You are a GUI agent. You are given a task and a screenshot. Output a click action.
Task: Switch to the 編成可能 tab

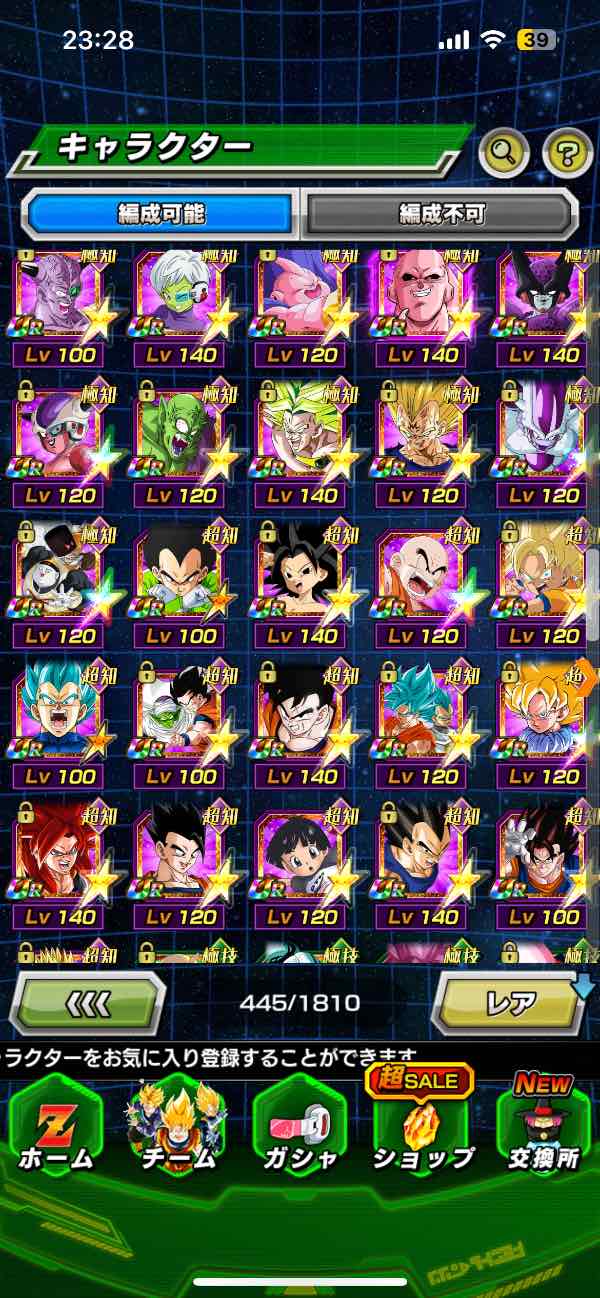coord(160,213)
